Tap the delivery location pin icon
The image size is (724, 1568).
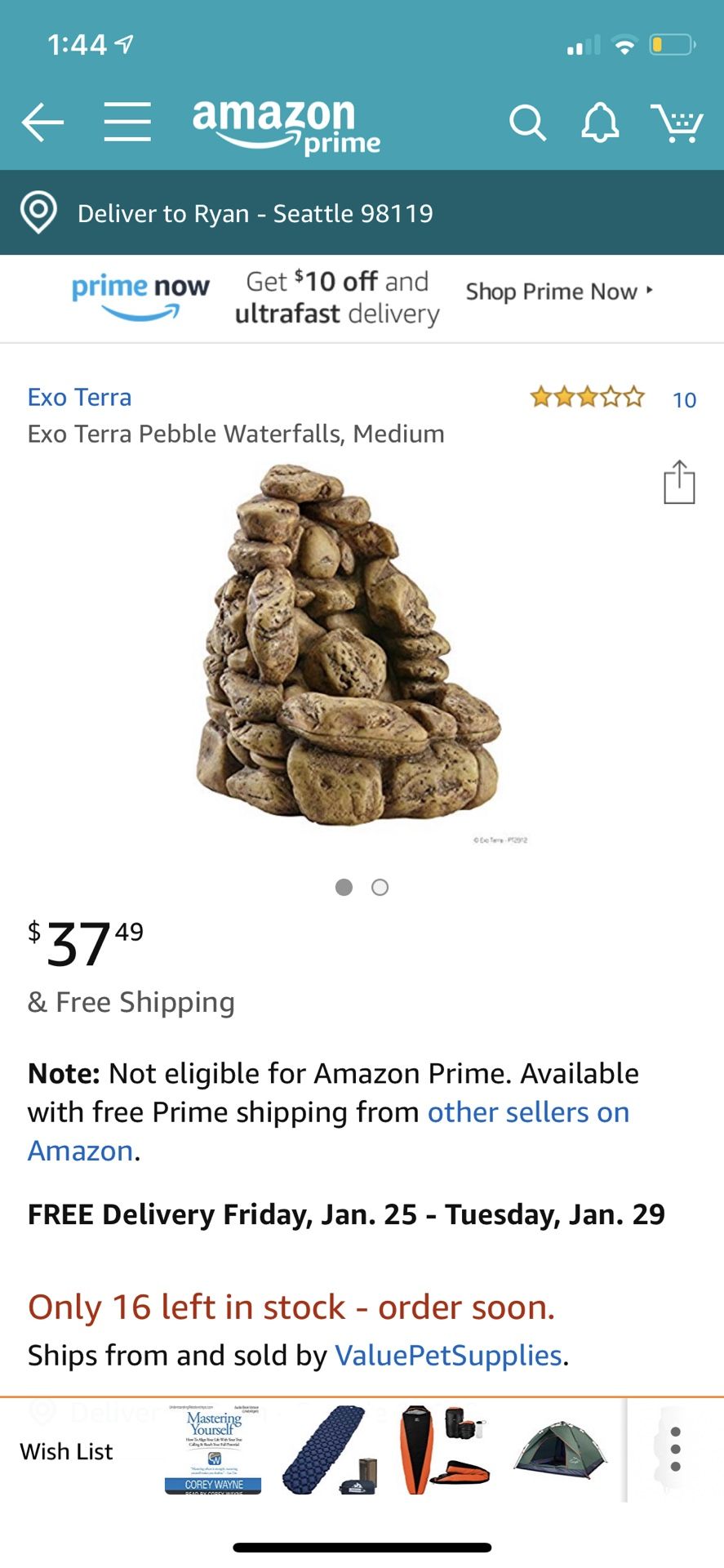click(x=38, y=212)
